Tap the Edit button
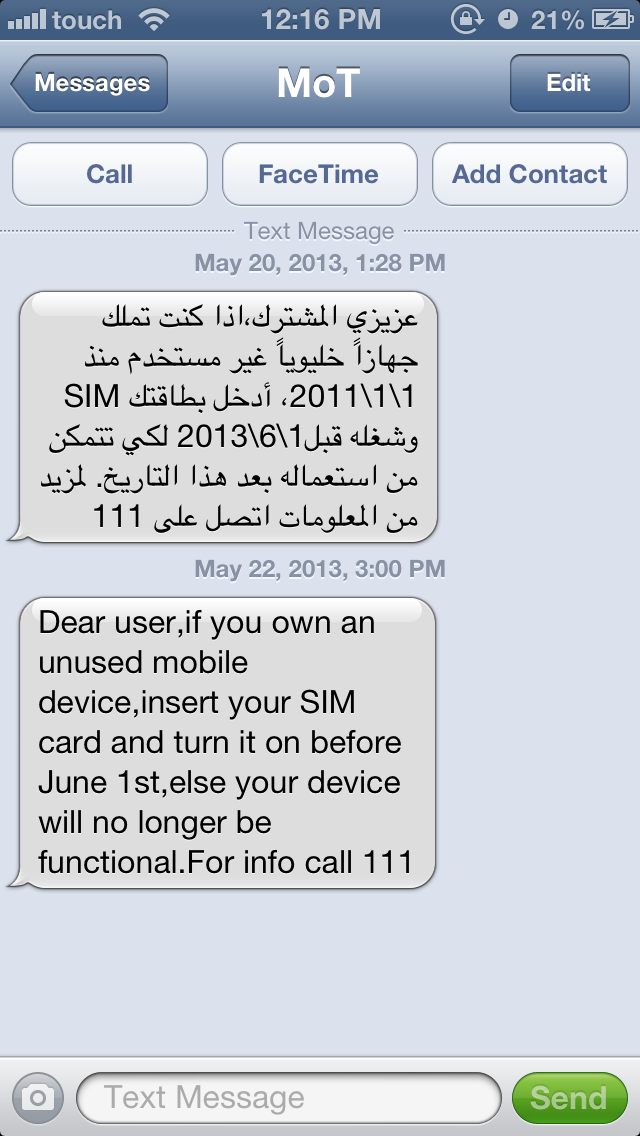The height and width of the screenshot is (1136, 640). tap(569, 83)
